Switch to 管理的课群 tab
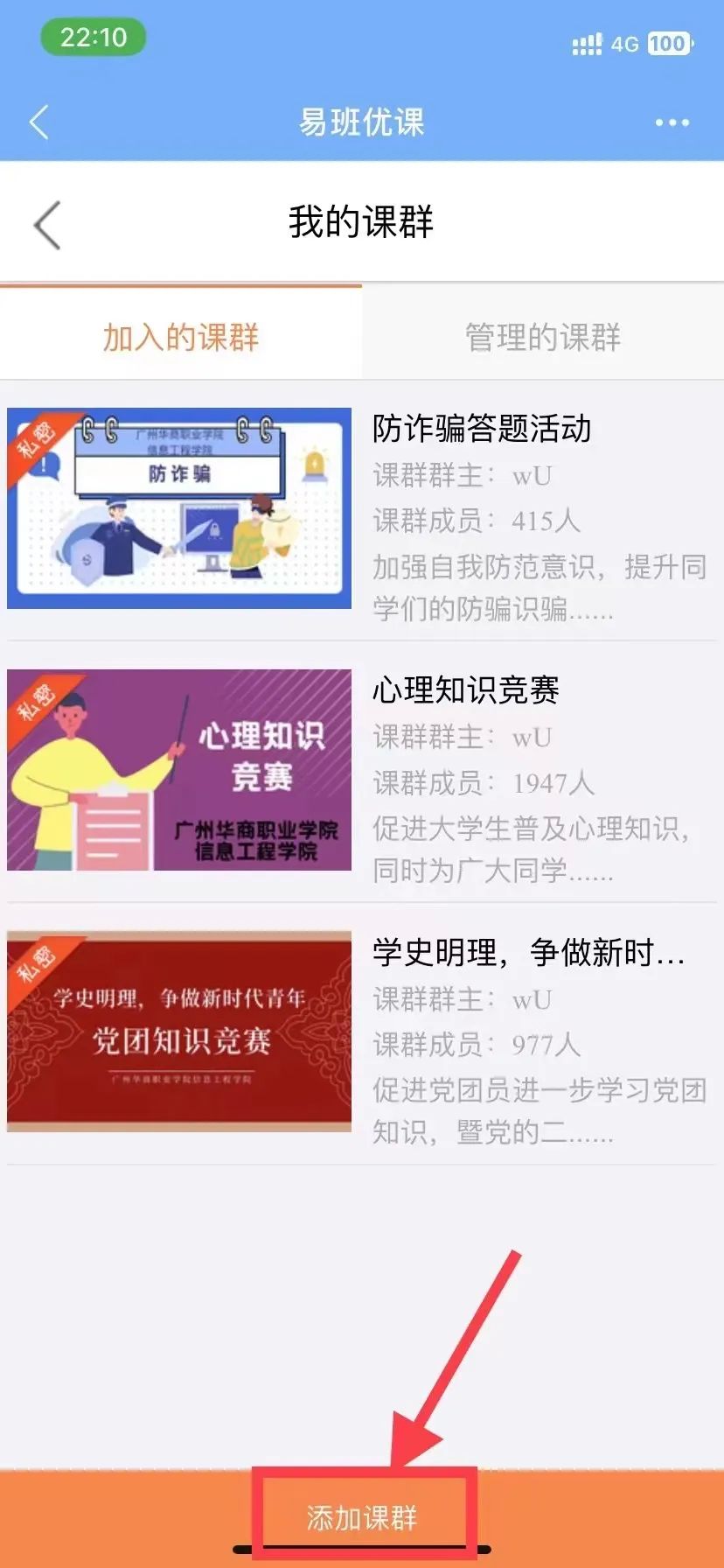This screenshot has height=1568, width=724. point(542,337)
